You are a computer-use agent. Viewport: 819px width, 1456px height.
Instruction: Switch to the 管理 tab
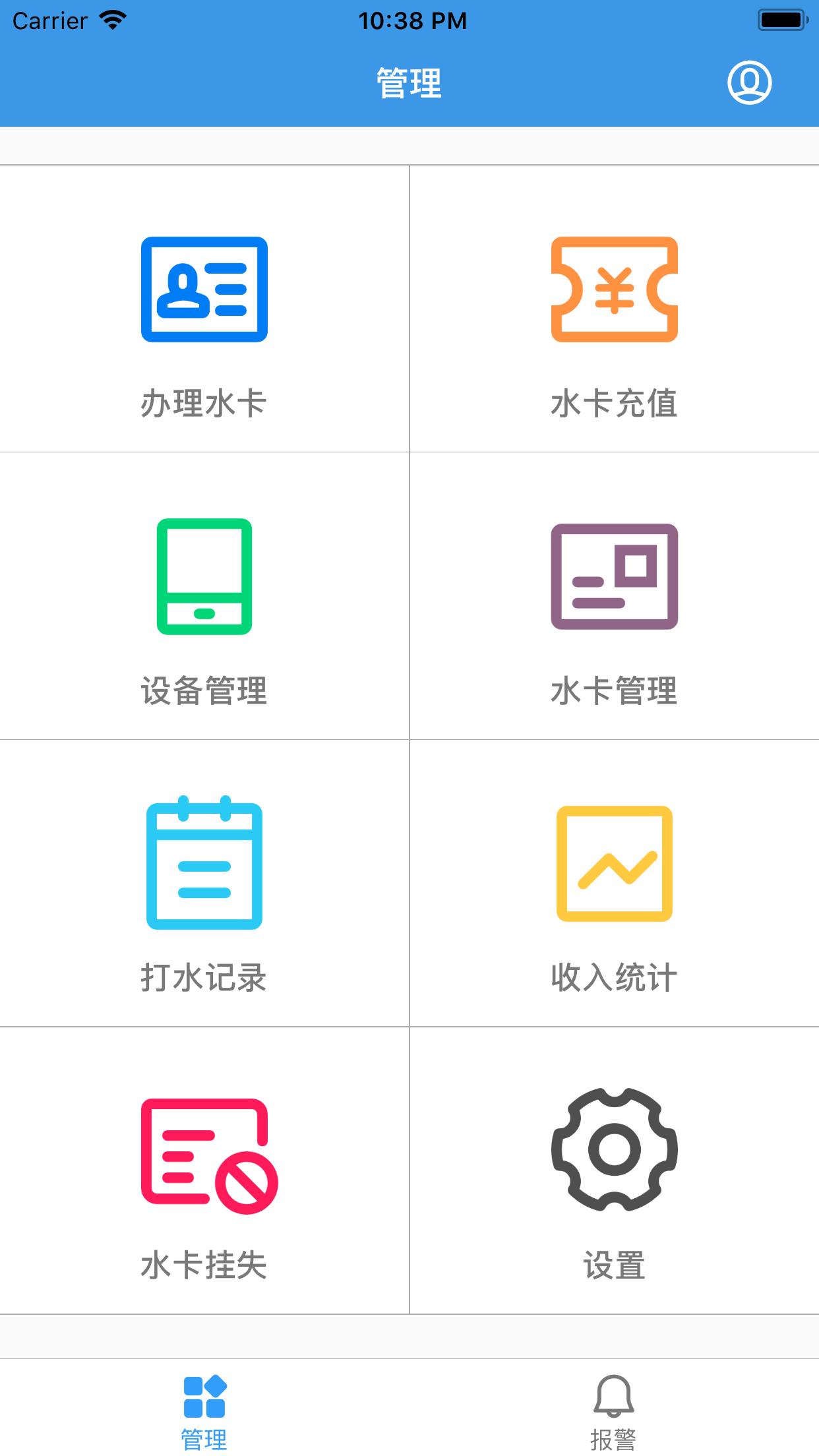click(x=204, y=1407)
